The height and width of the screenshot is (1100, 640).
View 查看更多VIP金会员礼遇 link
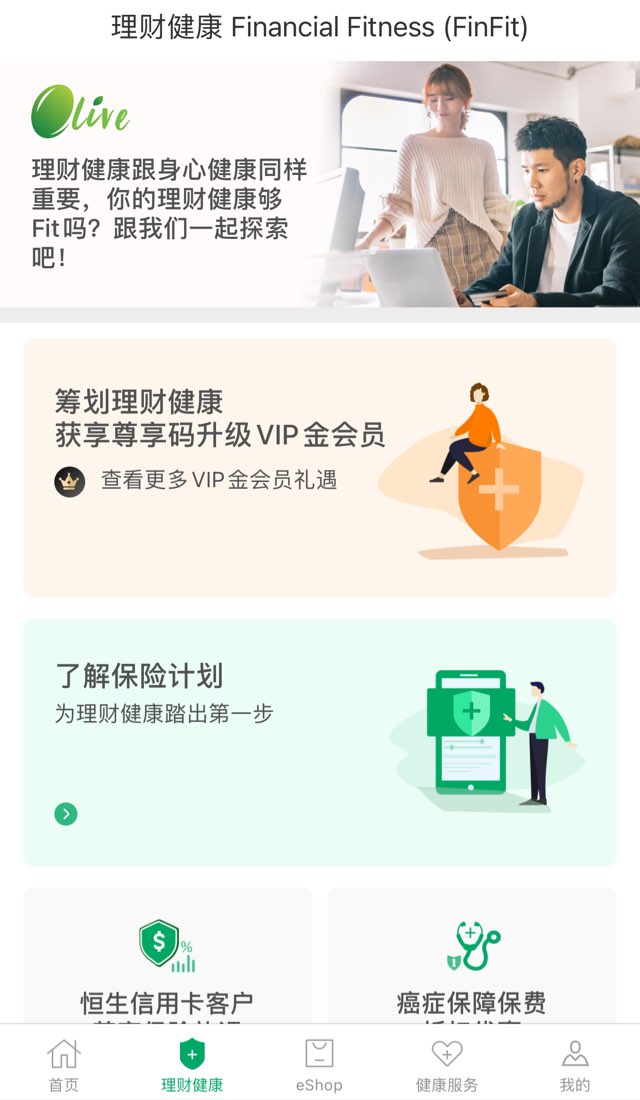[x=218, y=481]
